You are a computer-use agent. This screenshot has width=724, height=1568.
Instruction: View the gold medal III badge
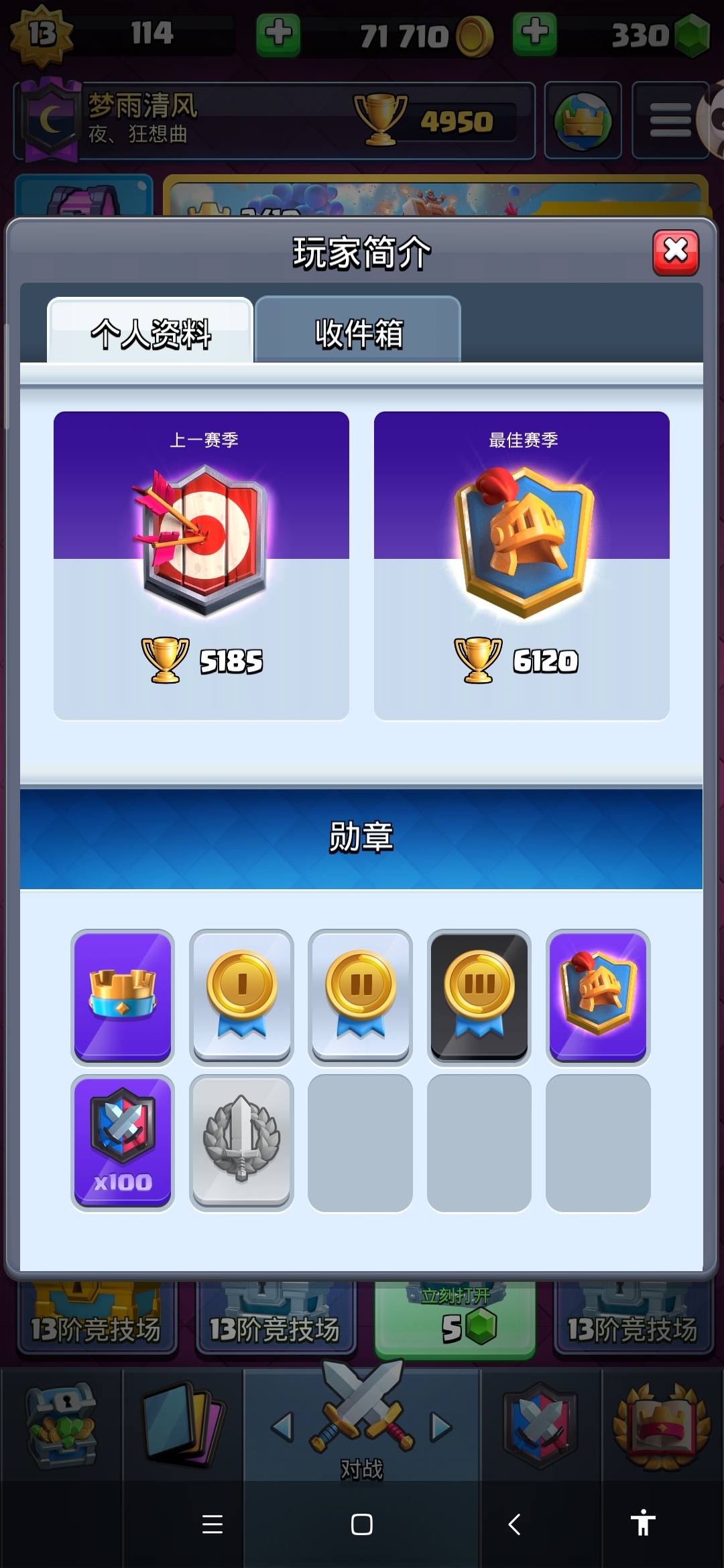coord(479,996)
